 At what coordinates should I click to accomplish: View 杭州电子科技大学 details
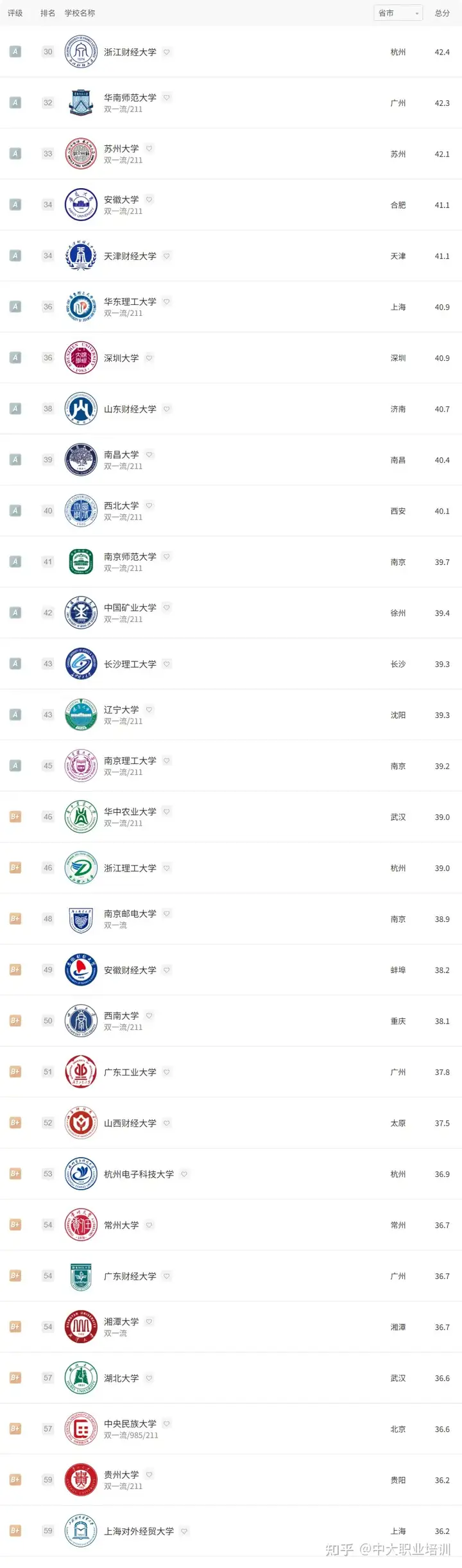point(139,1174)
